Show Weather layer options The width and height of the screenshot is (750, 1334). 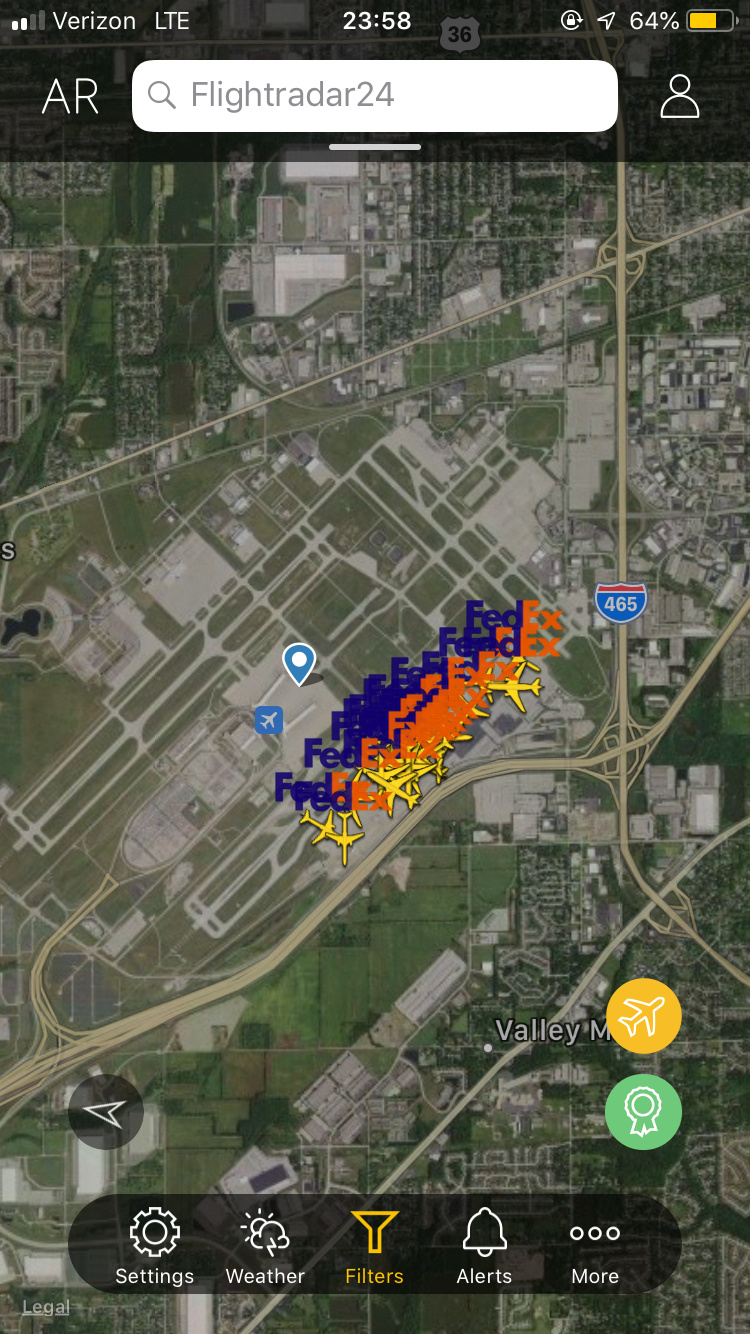(x=265, y=1246)
